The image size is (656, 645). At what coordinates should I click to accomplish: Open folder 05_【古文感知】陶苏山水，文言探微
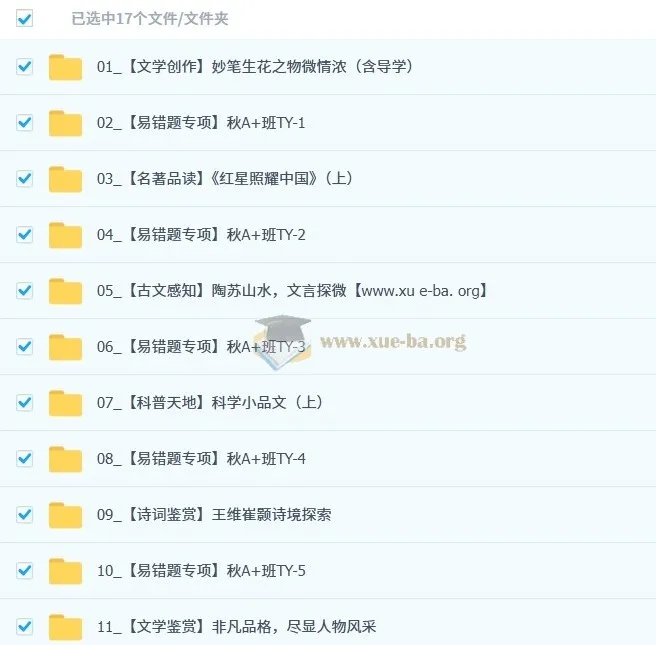tap(290, 291)
